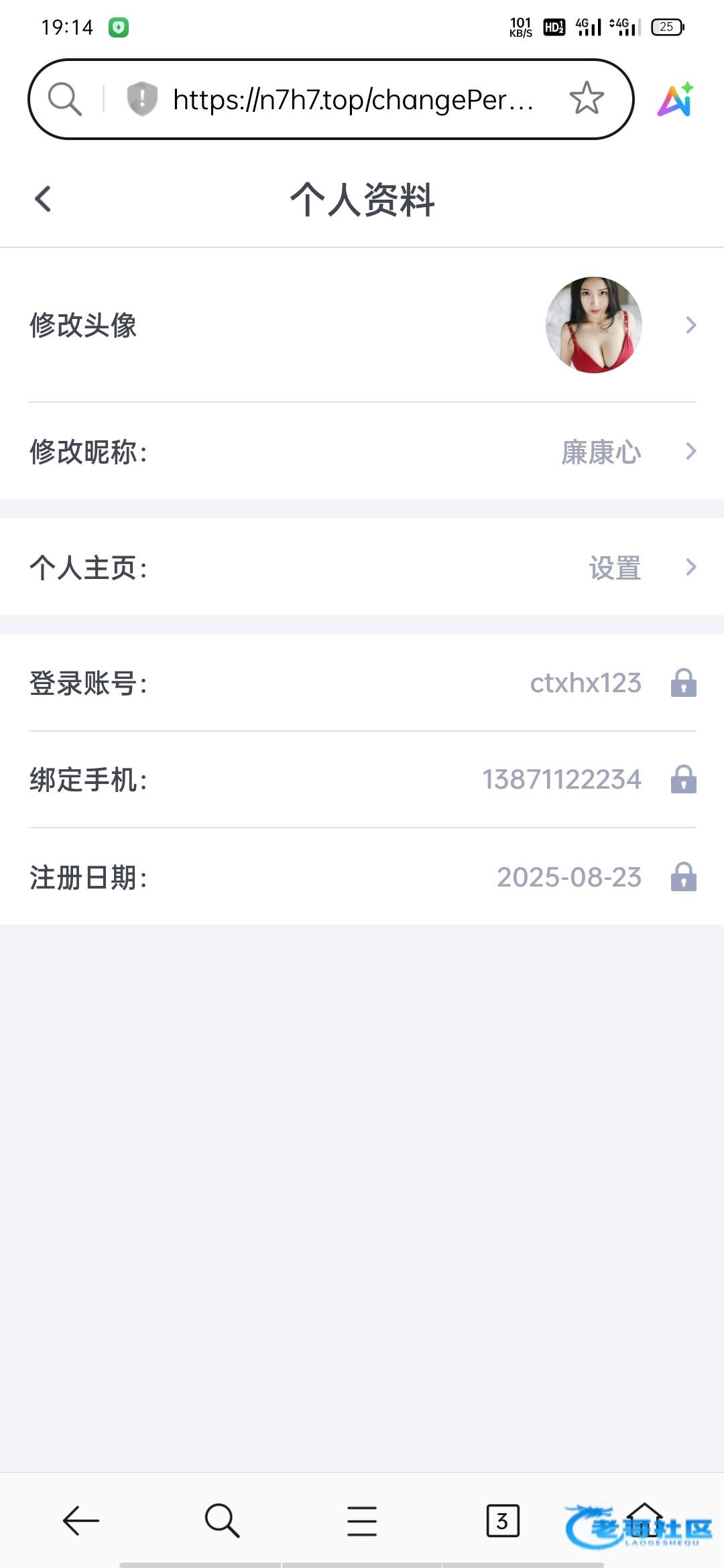Tap the browser address bar URL
Image resolution: width=724 pixels, height=1568 pixels.
(x=353, y=100)
